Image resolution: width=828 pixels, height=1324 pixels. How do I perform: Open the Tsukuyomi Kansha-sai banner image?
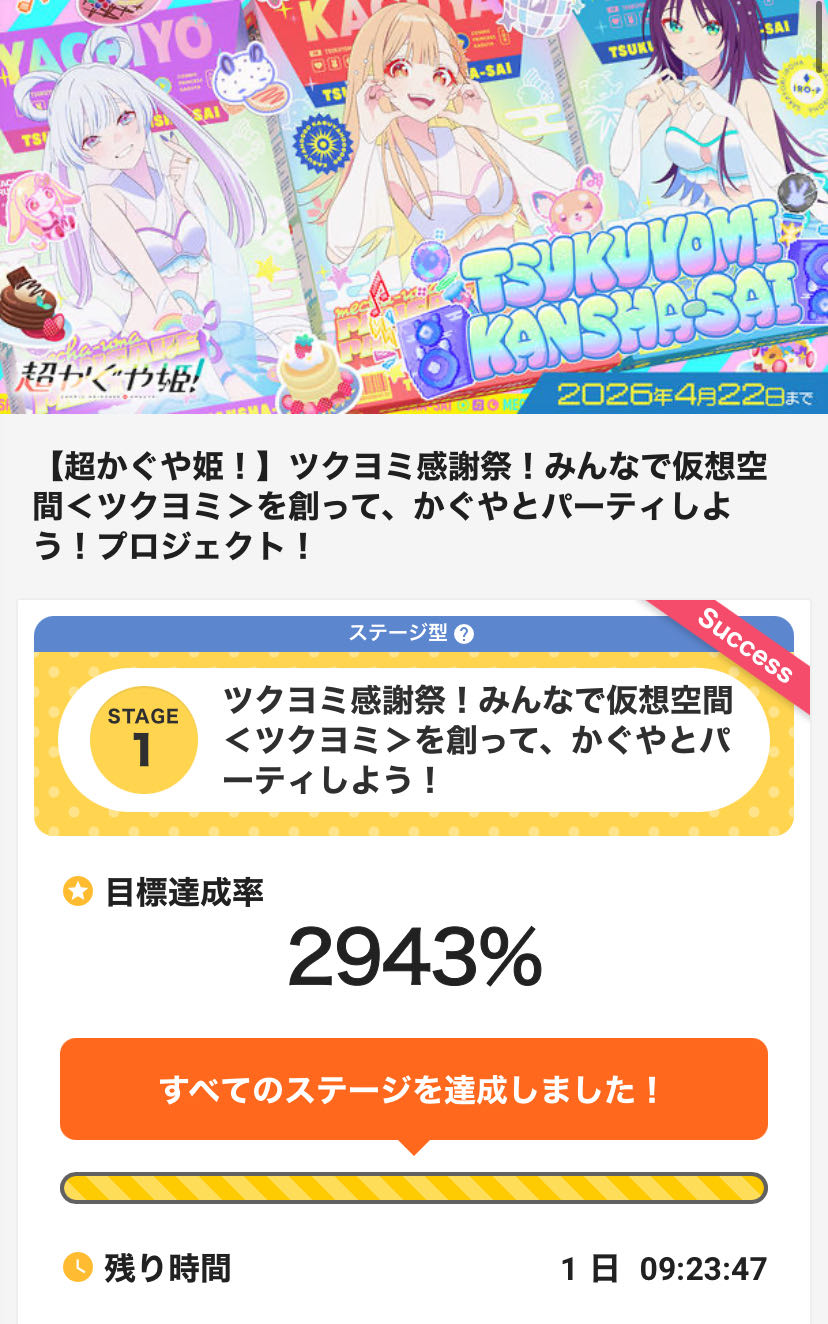(414, 206)
